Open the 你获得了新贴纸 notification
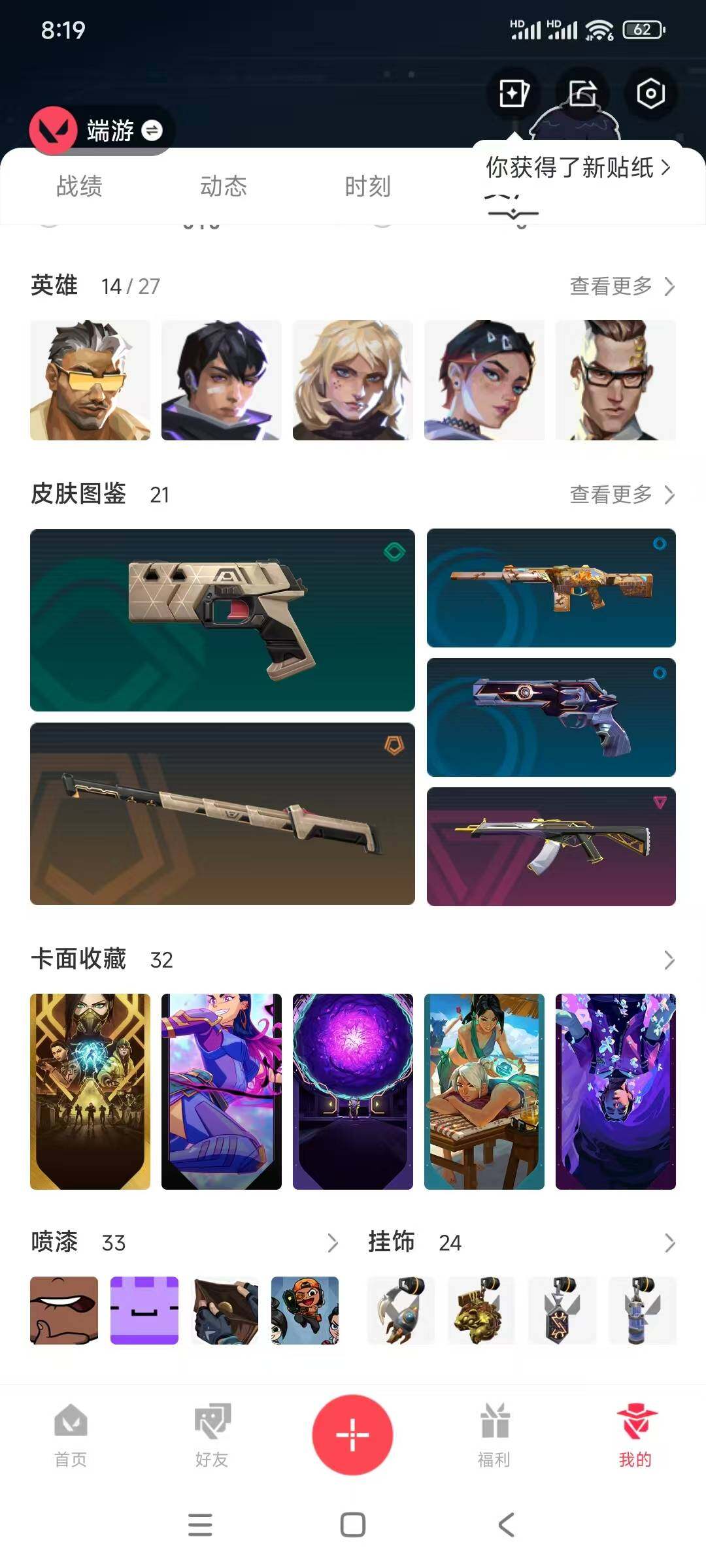 [x=578, y=168]
